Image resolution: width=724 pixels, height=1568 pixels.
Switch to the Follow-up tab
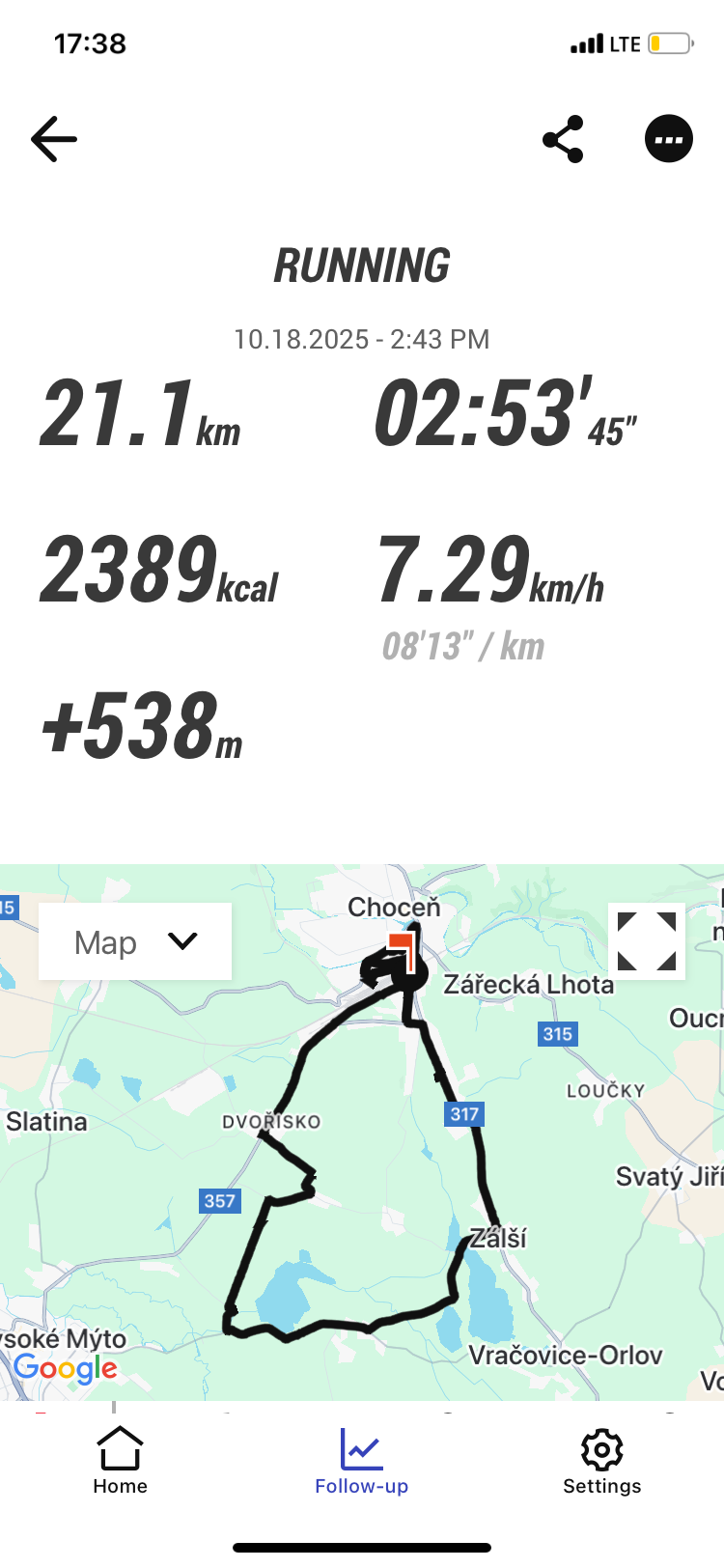click(x=361, y=1461)
